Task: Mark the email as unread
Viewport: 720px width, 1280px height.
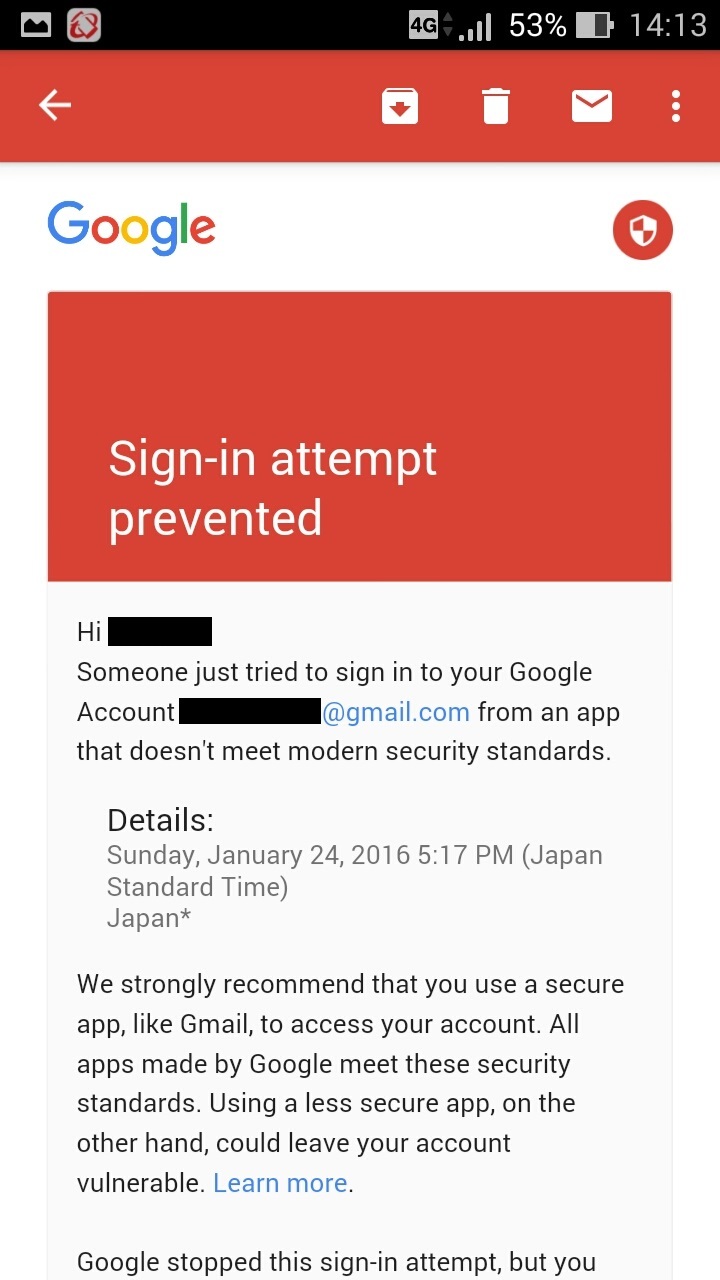Action: pos(592,105)
